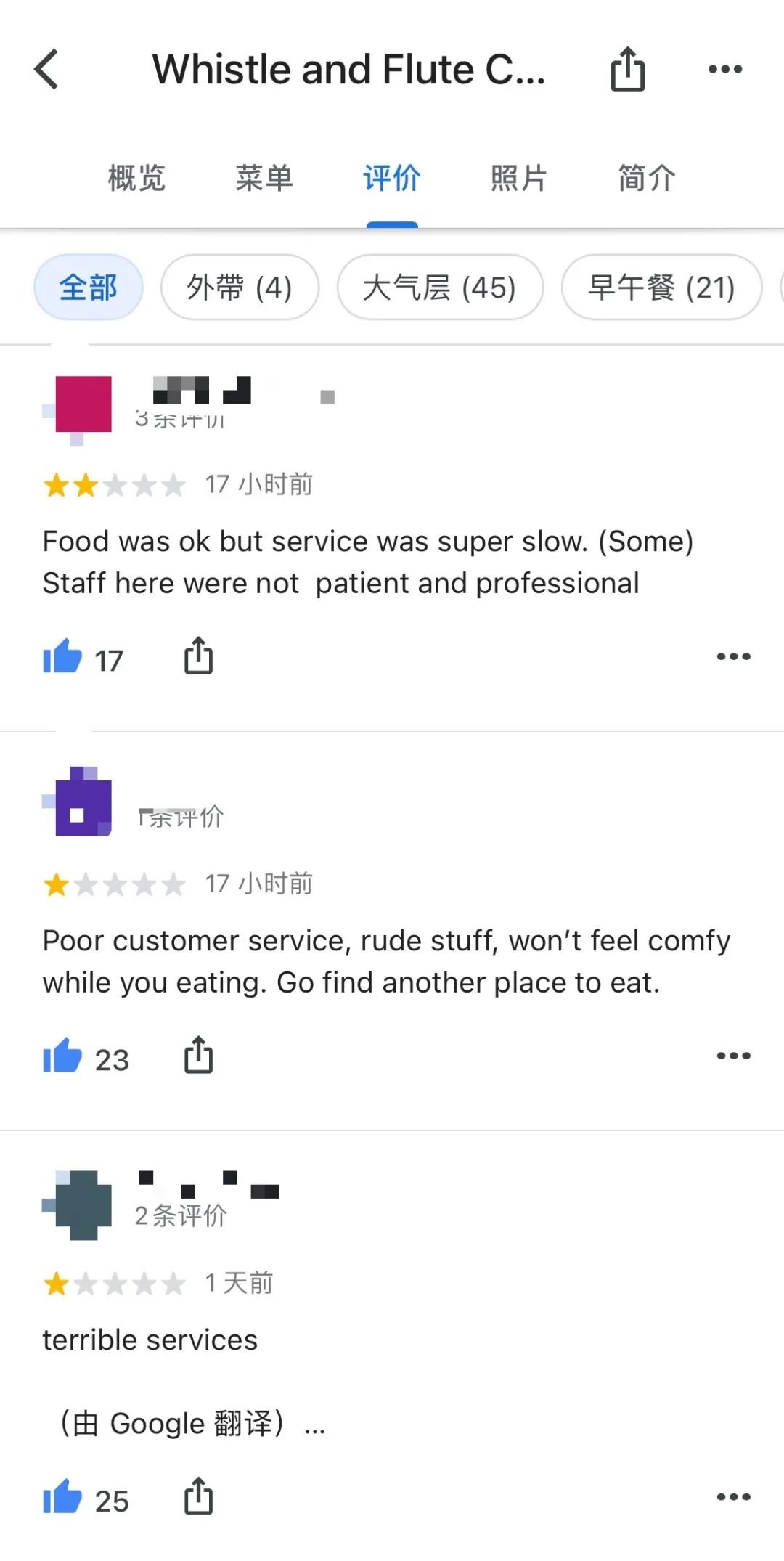Switch to the 菜单 tab
This screenshot has height=1561, width=784.
(x=264, y=179)
